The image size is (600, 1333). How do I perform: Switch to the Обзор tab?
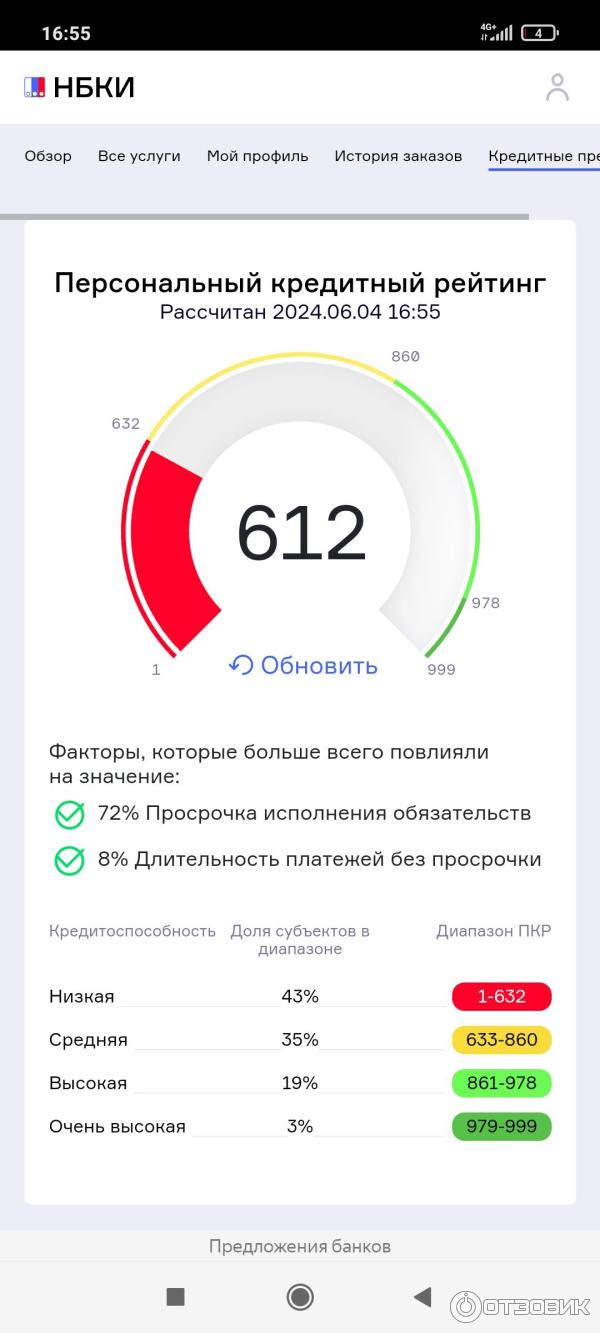(x=48, y=156)
